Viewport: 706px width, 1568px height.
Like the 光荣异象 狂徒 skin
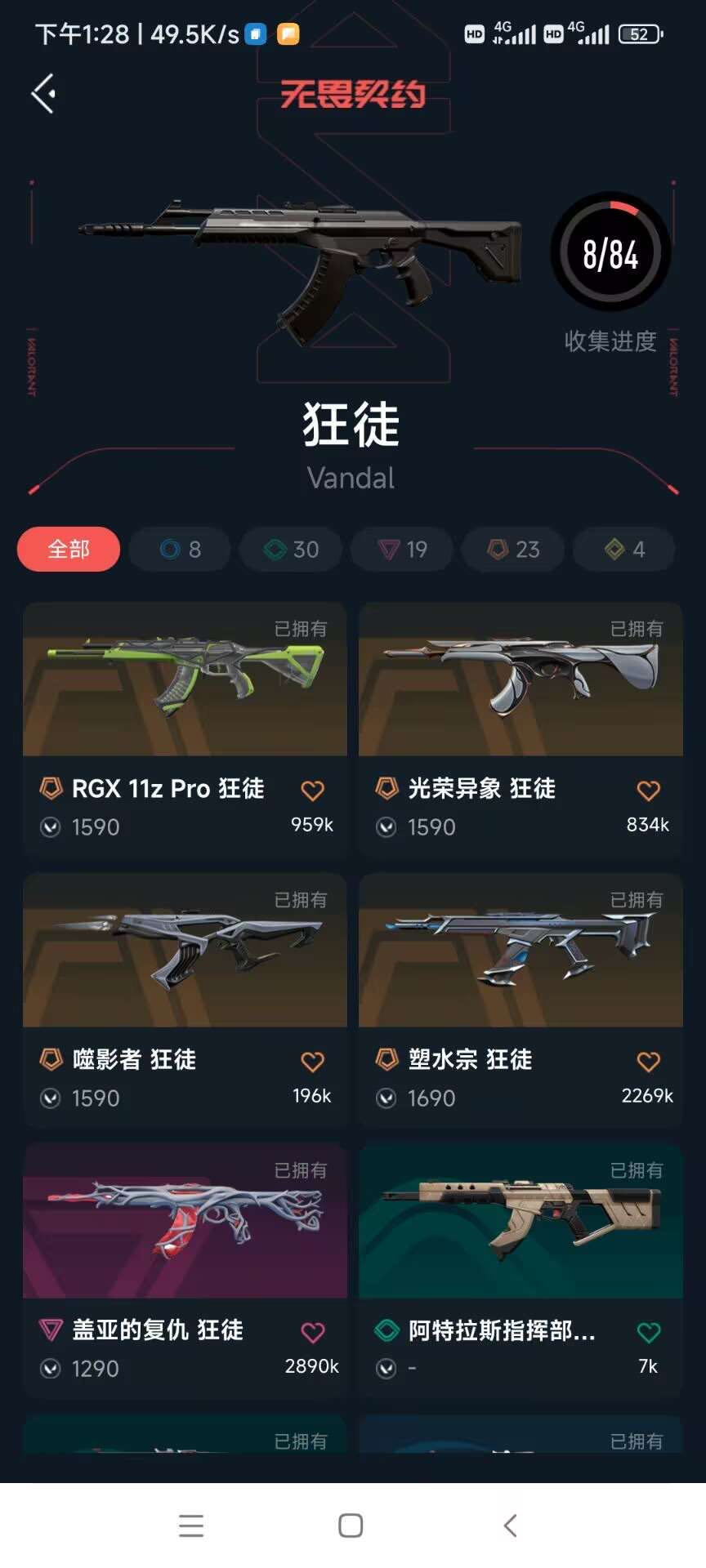(649, 790)
